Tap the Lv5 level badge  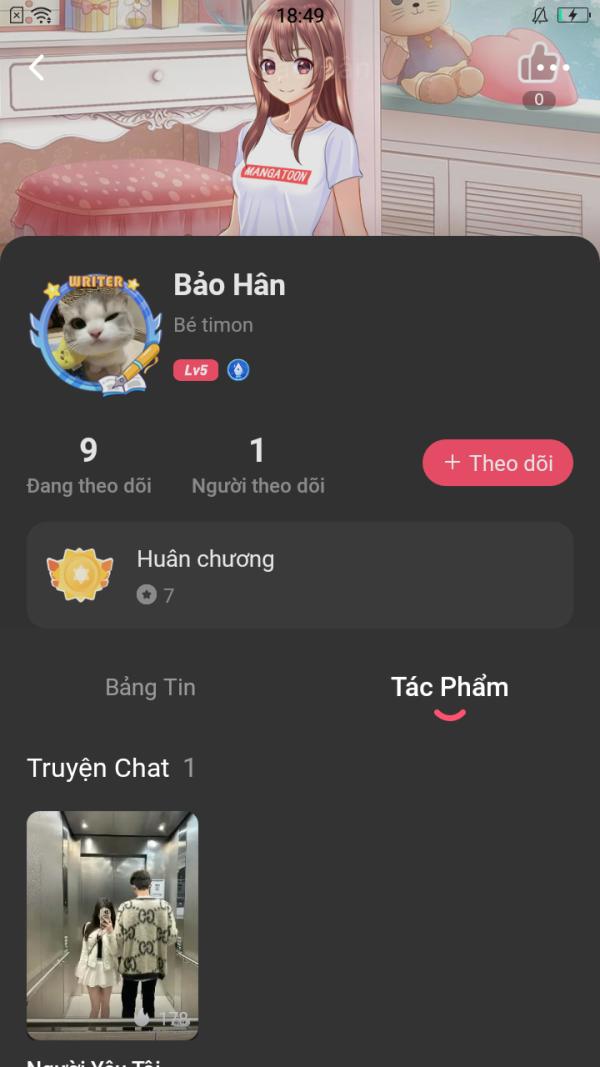(x=195, y=370)
